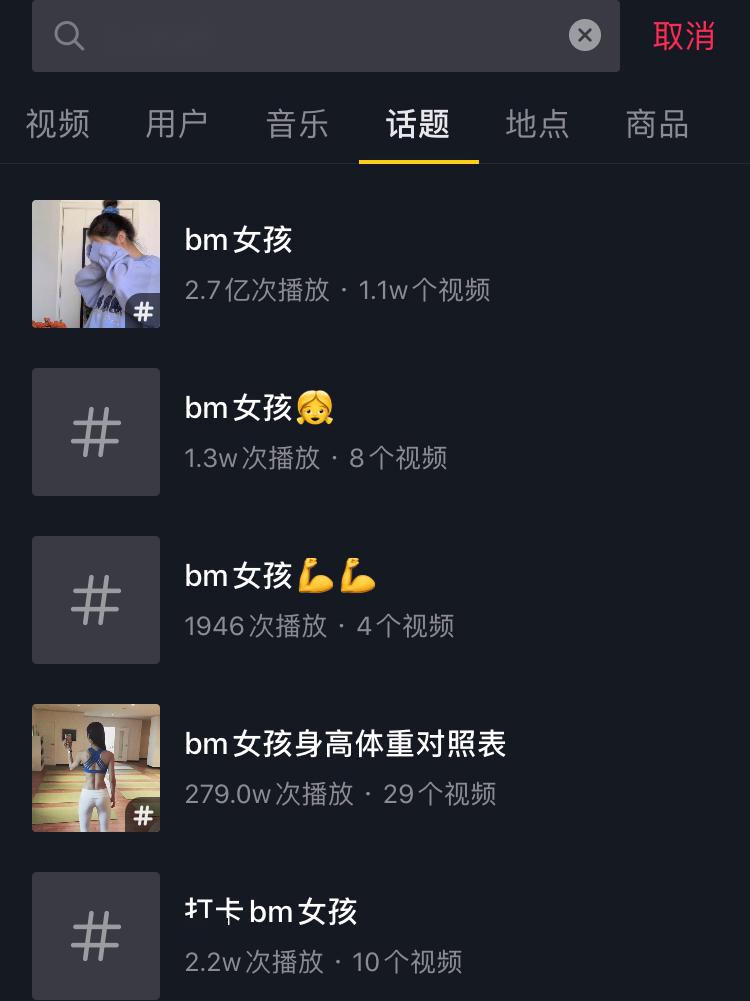Image resolution: width=750 pixels, height=1001 pixels.
Task: Select the 音乐 tab
Action: click(297, 124)
